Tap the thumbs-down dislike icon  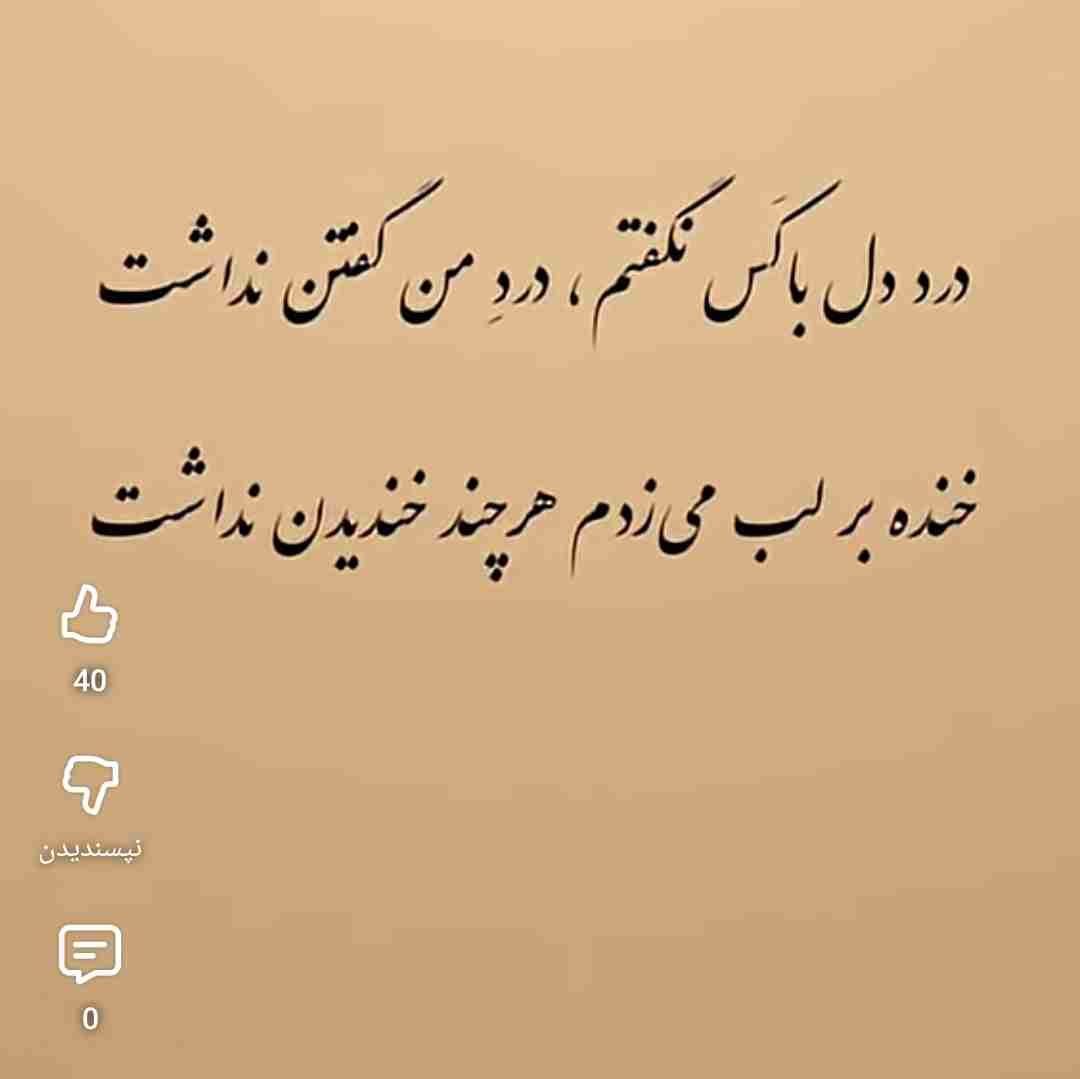[x=90, y=784]
